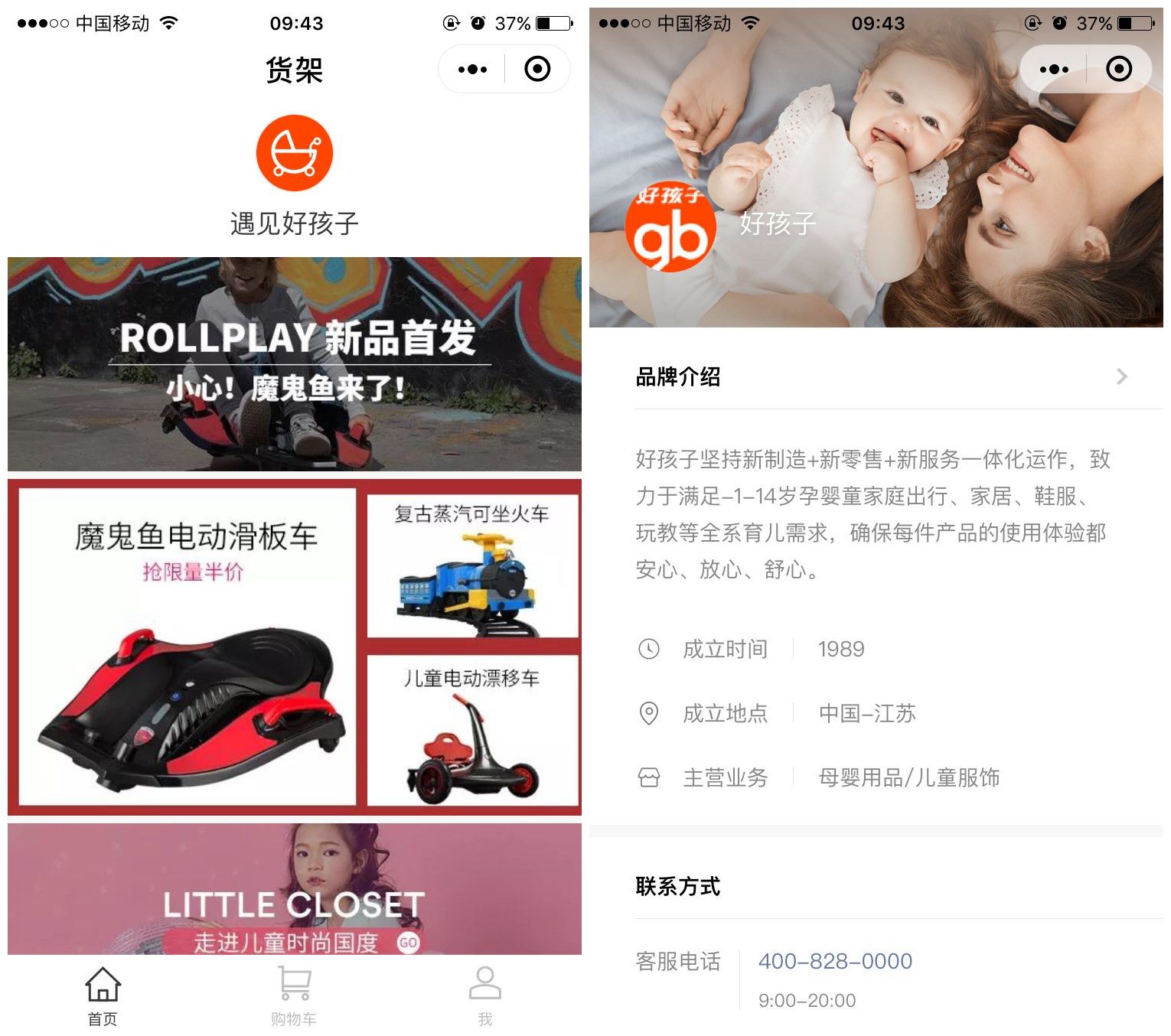Tap the 首页 tab
The image size is (1171, 1036).
click(x=103, y=995)
